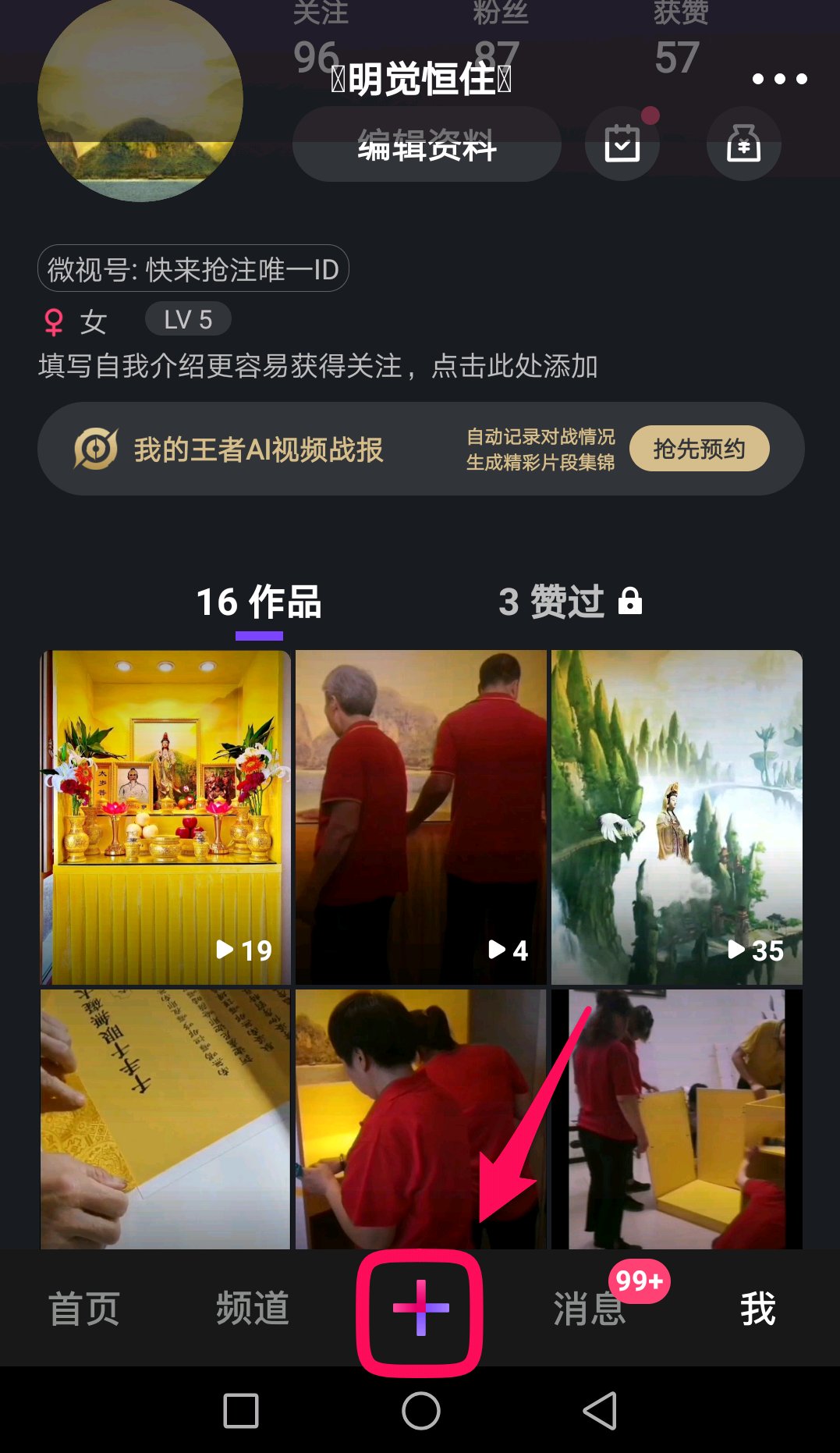Add a self introduction text
This screenshot has width=840, height=1453.
(x=318, y=366)
